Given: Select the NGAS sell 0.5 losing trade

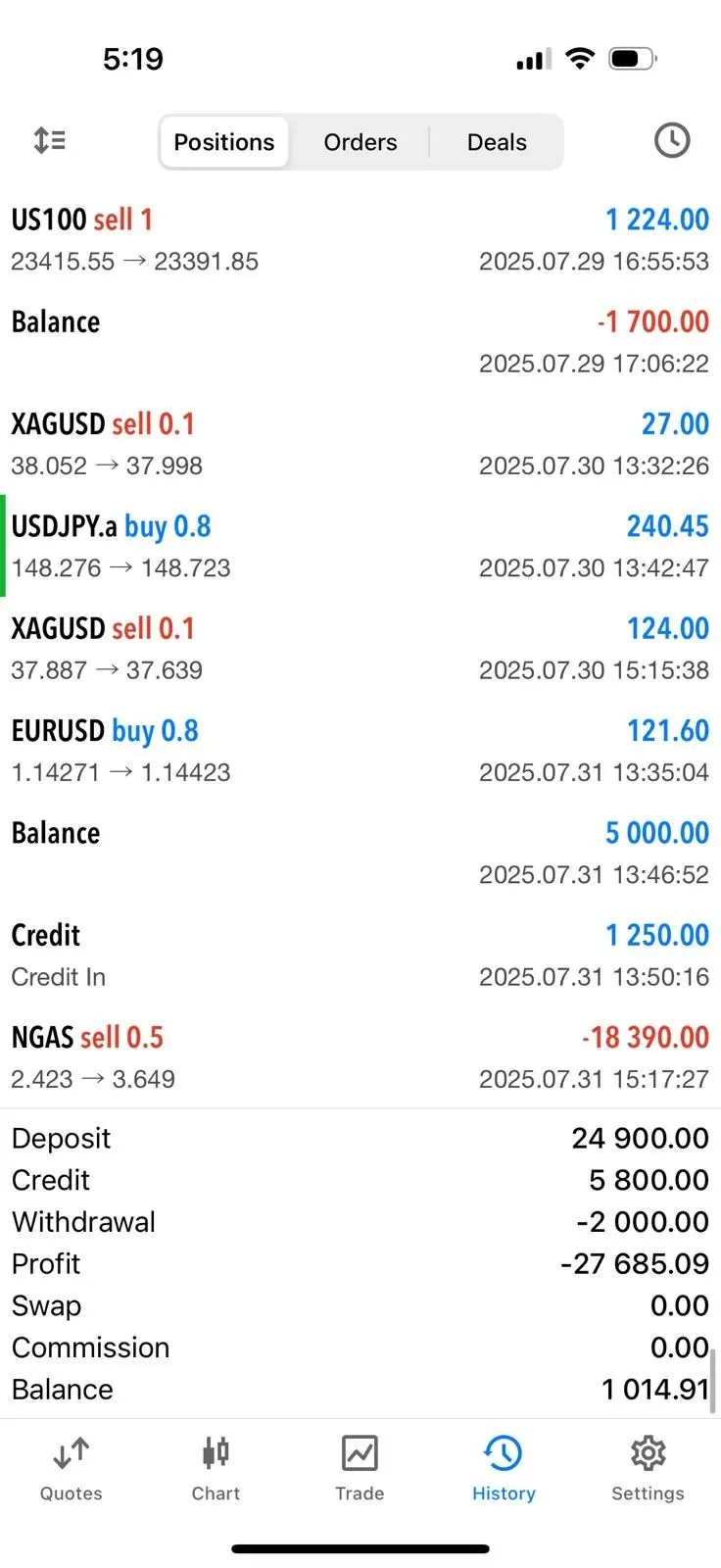Looking at the screenshot, I should pos(360,1056).
